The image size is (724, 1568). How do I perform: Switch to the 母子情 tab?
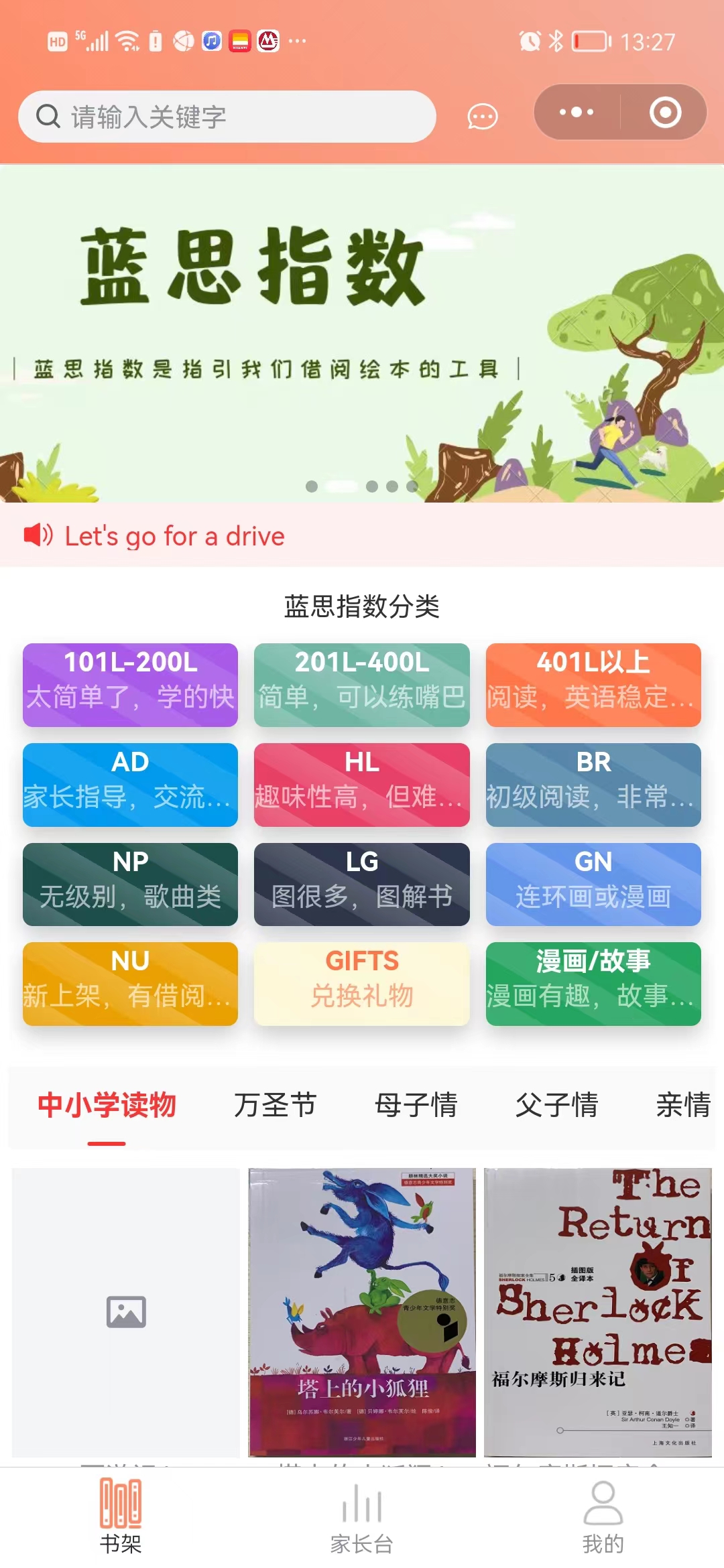[416, 1105]
